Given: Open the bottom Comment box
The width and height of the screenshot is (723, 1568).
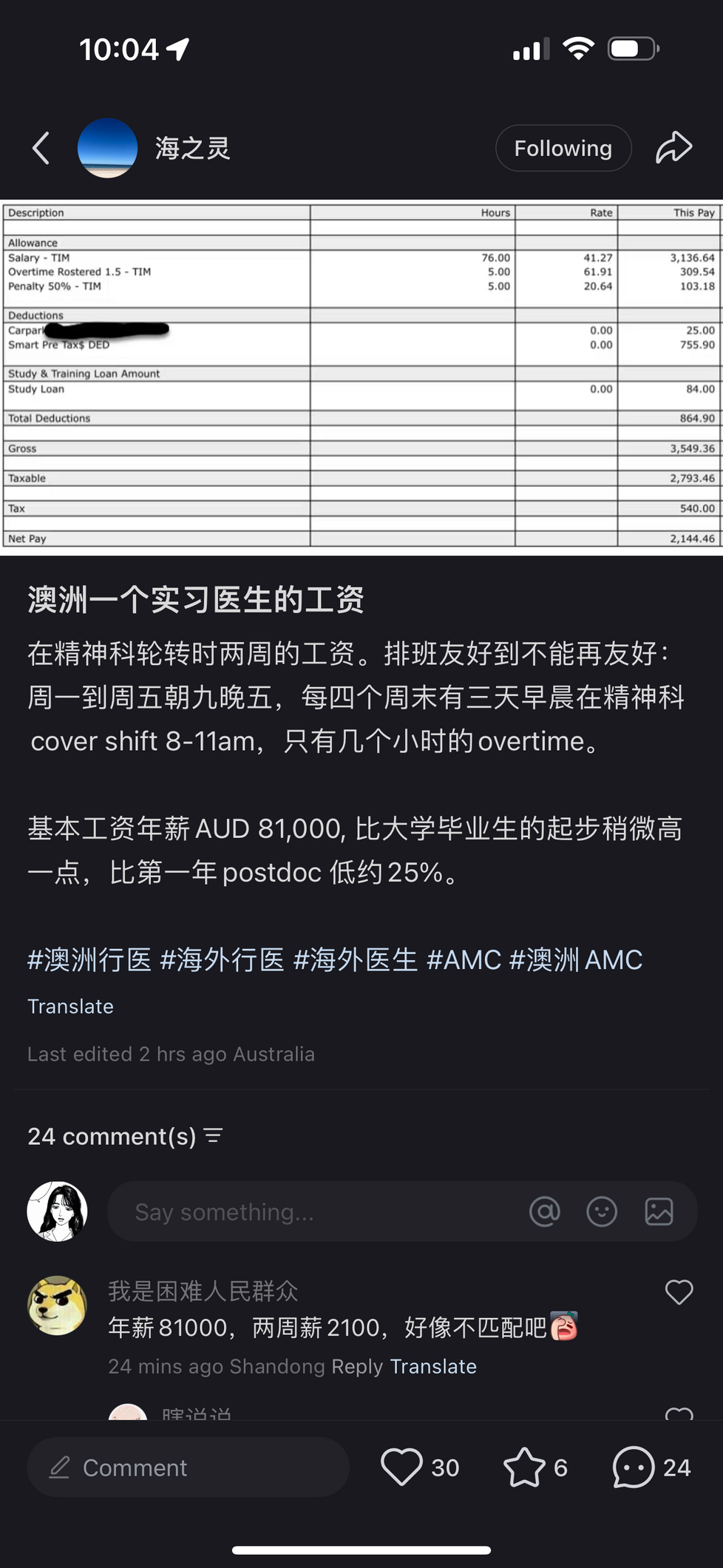Looking at the screenshot, I should (x=189, y=1467).
